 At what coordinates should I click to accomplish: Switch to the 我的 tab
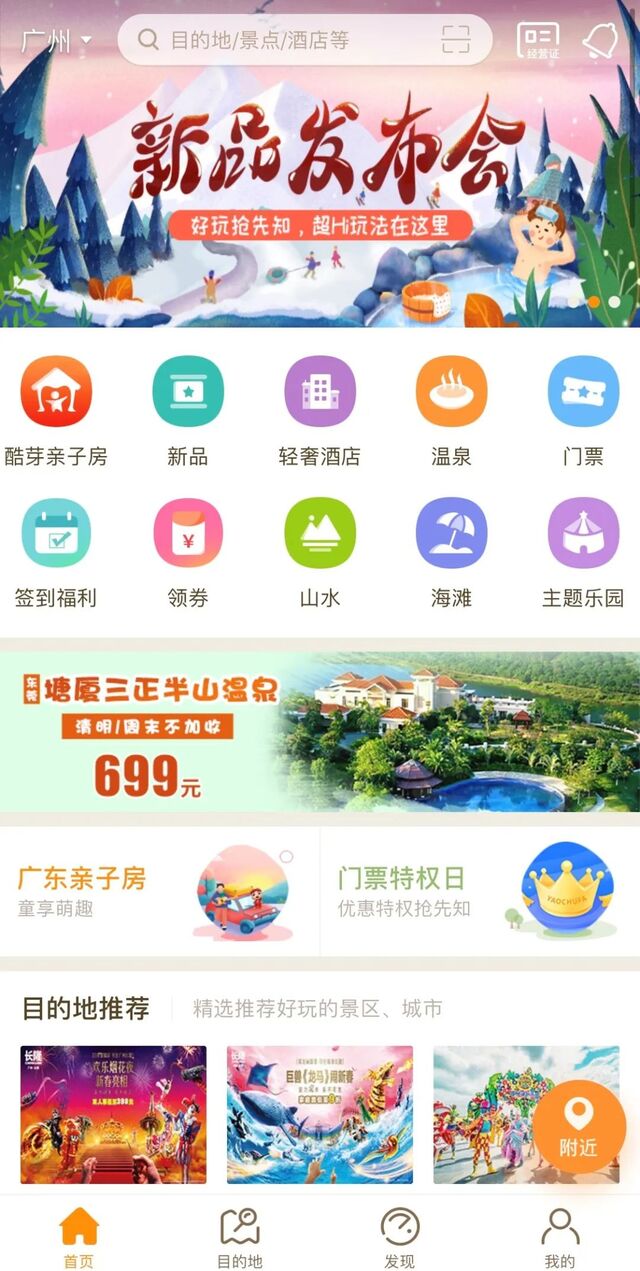point(560,1238)
